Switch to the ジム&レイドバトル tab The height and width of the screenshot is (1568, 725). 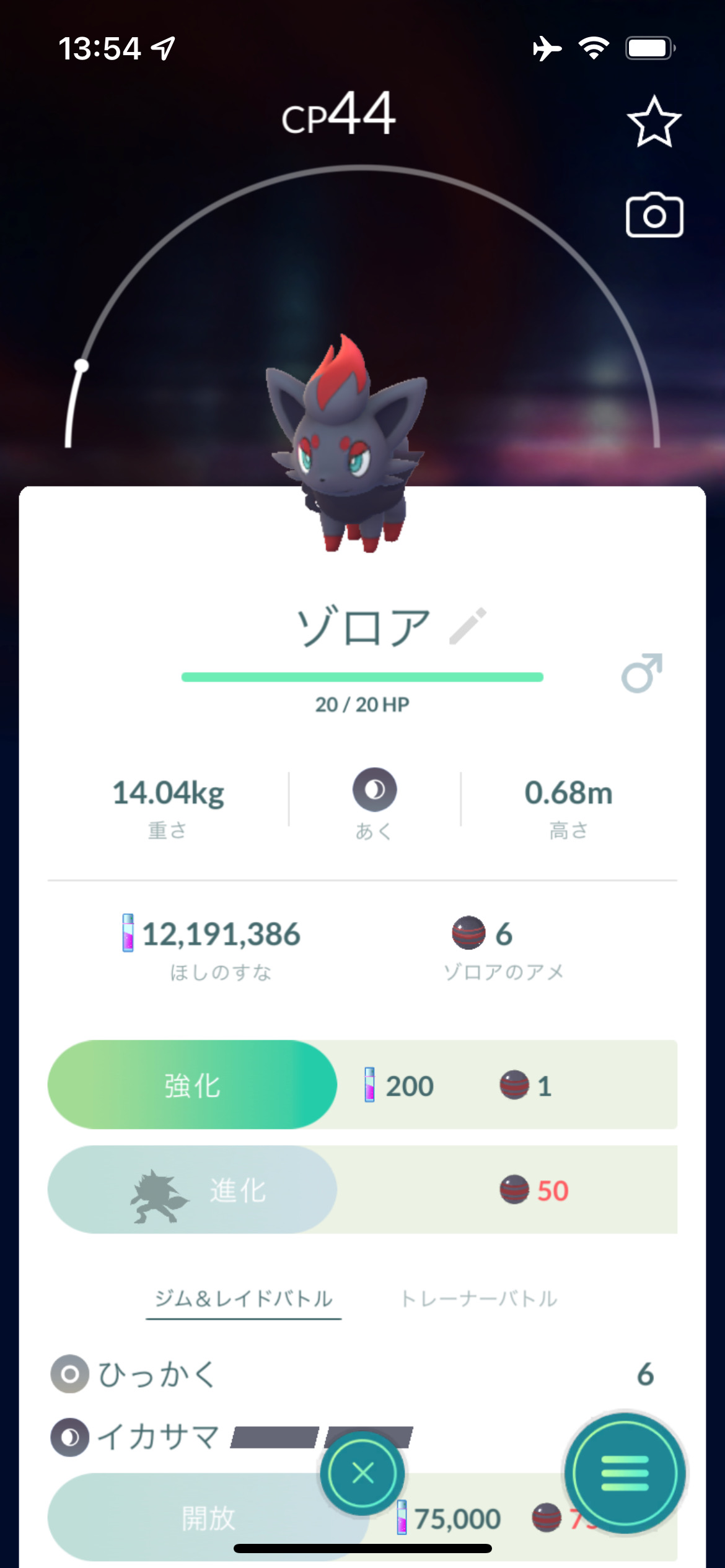coord(244,1298)
